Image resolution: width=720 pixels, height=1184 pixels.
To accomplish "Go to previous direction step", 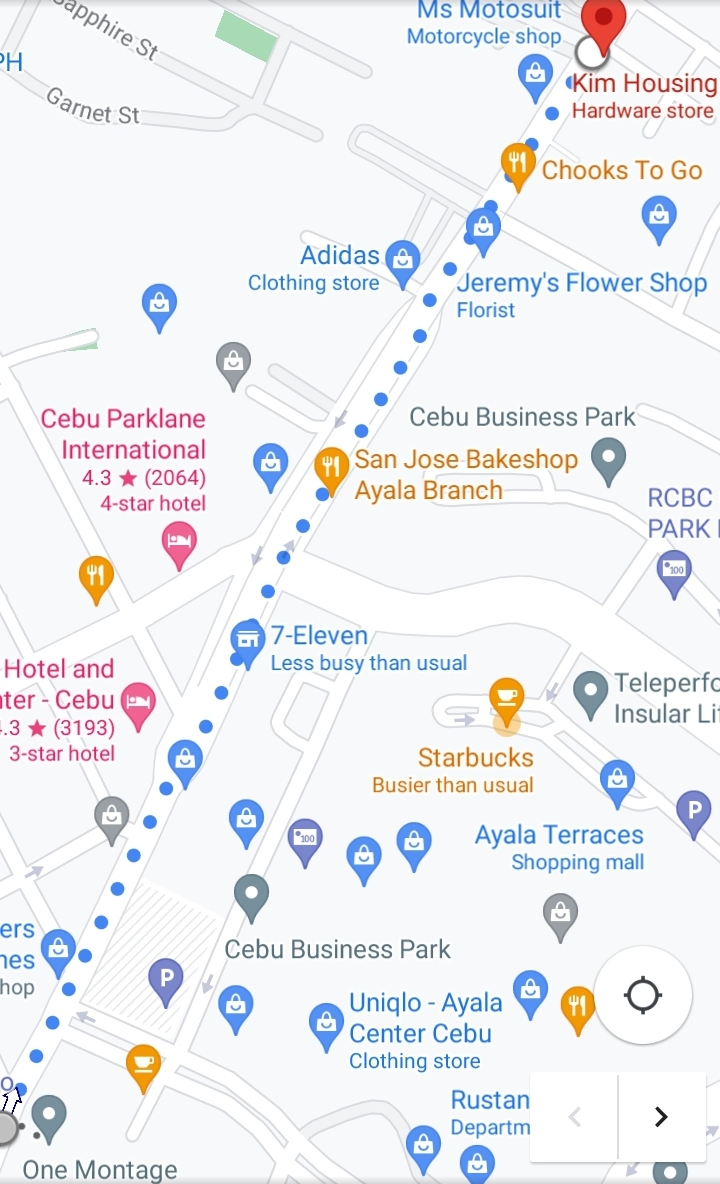I will (575, 1117).
